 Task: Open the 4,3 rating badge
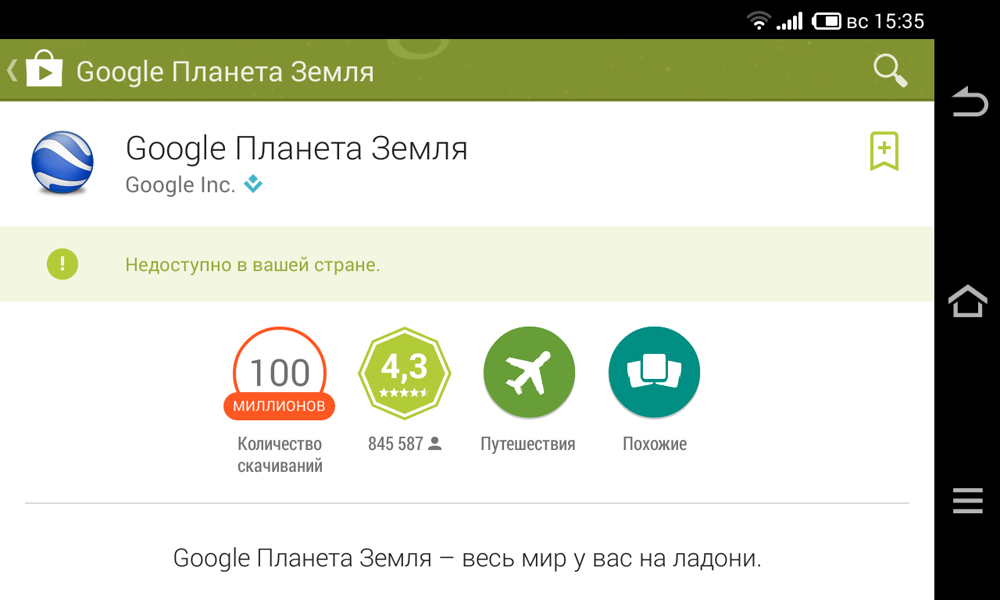(x=405, y=373)
